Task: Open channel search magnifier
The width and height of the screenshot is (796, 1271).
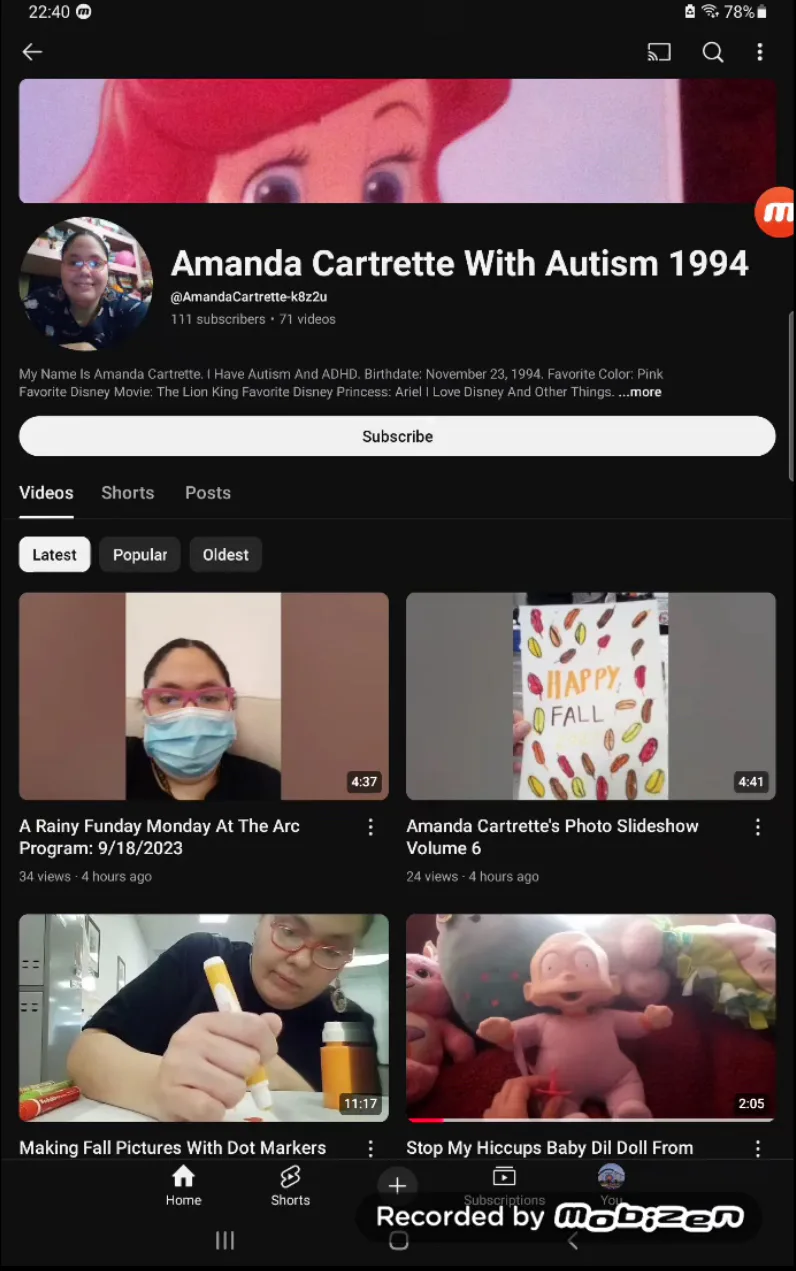Action: point(712,52)
